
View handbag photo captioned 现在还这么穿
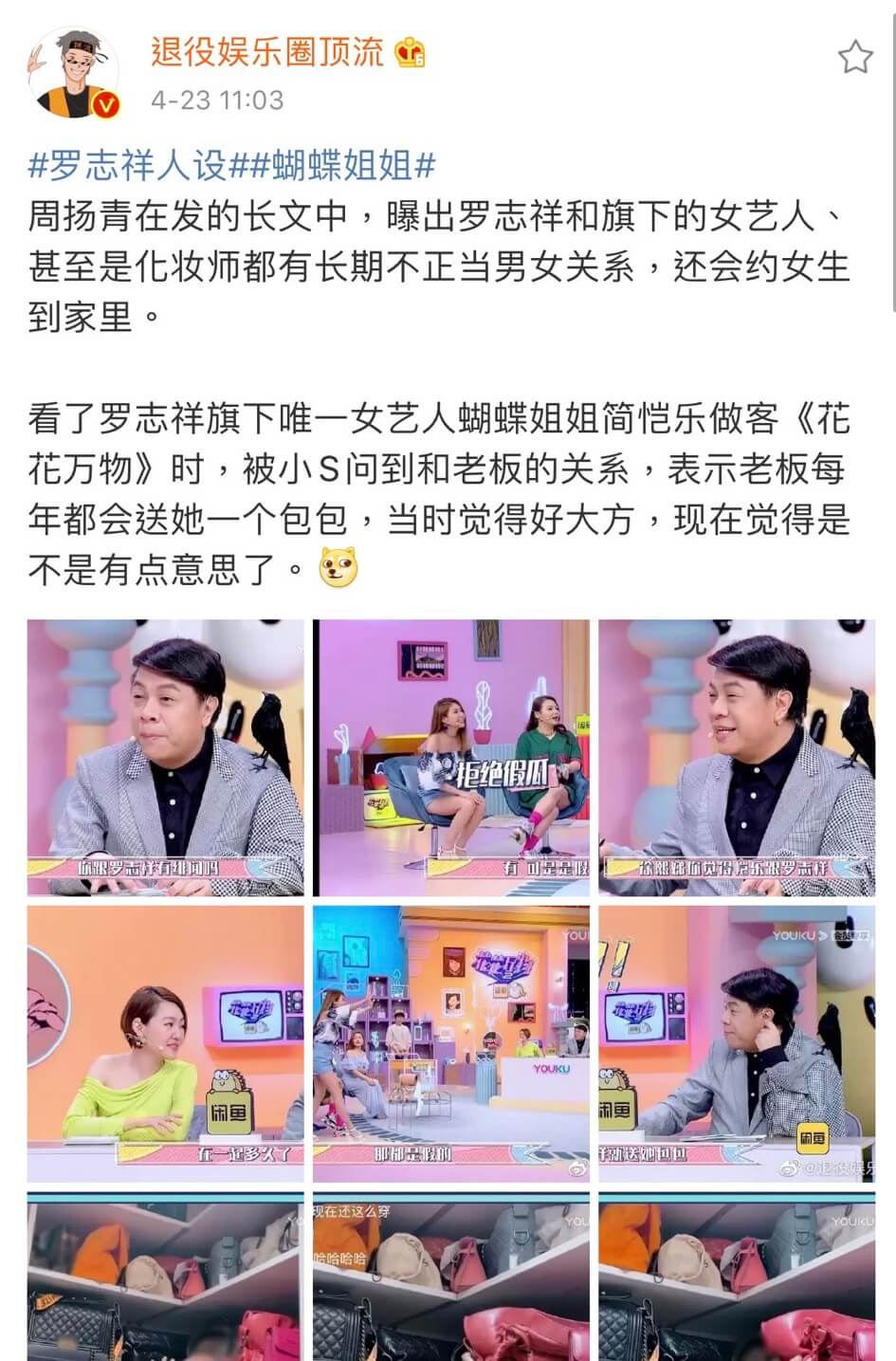(451, 1276)
